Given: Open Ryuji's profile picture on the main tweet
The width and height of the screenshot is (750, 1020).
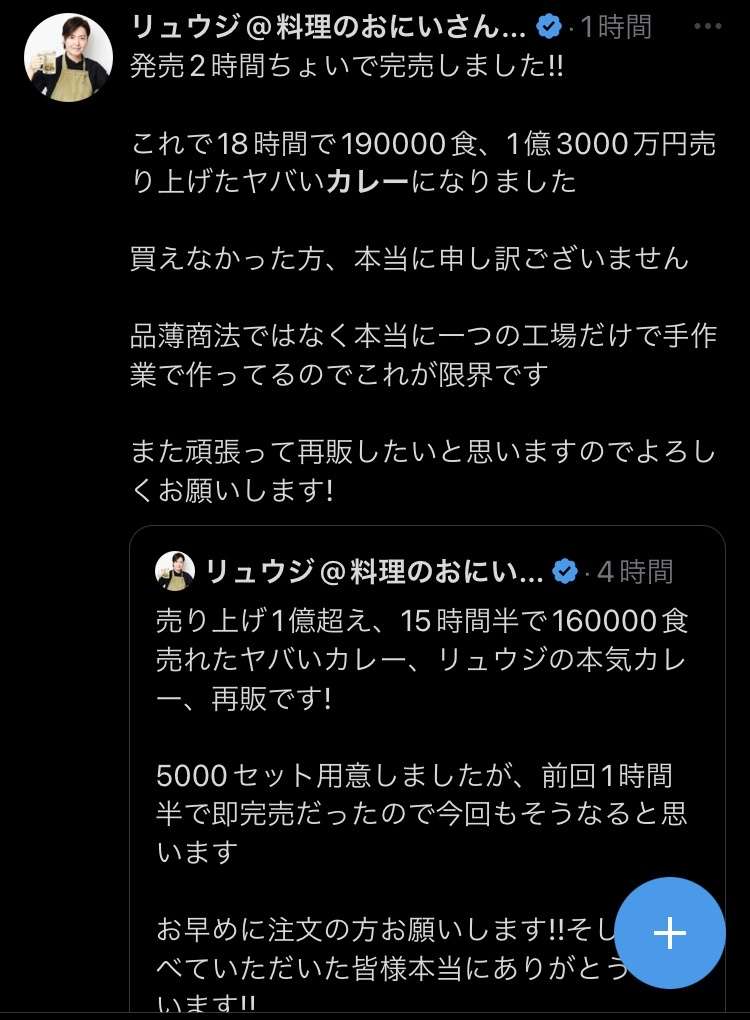Looking at the screenshot, I should 68,57.
